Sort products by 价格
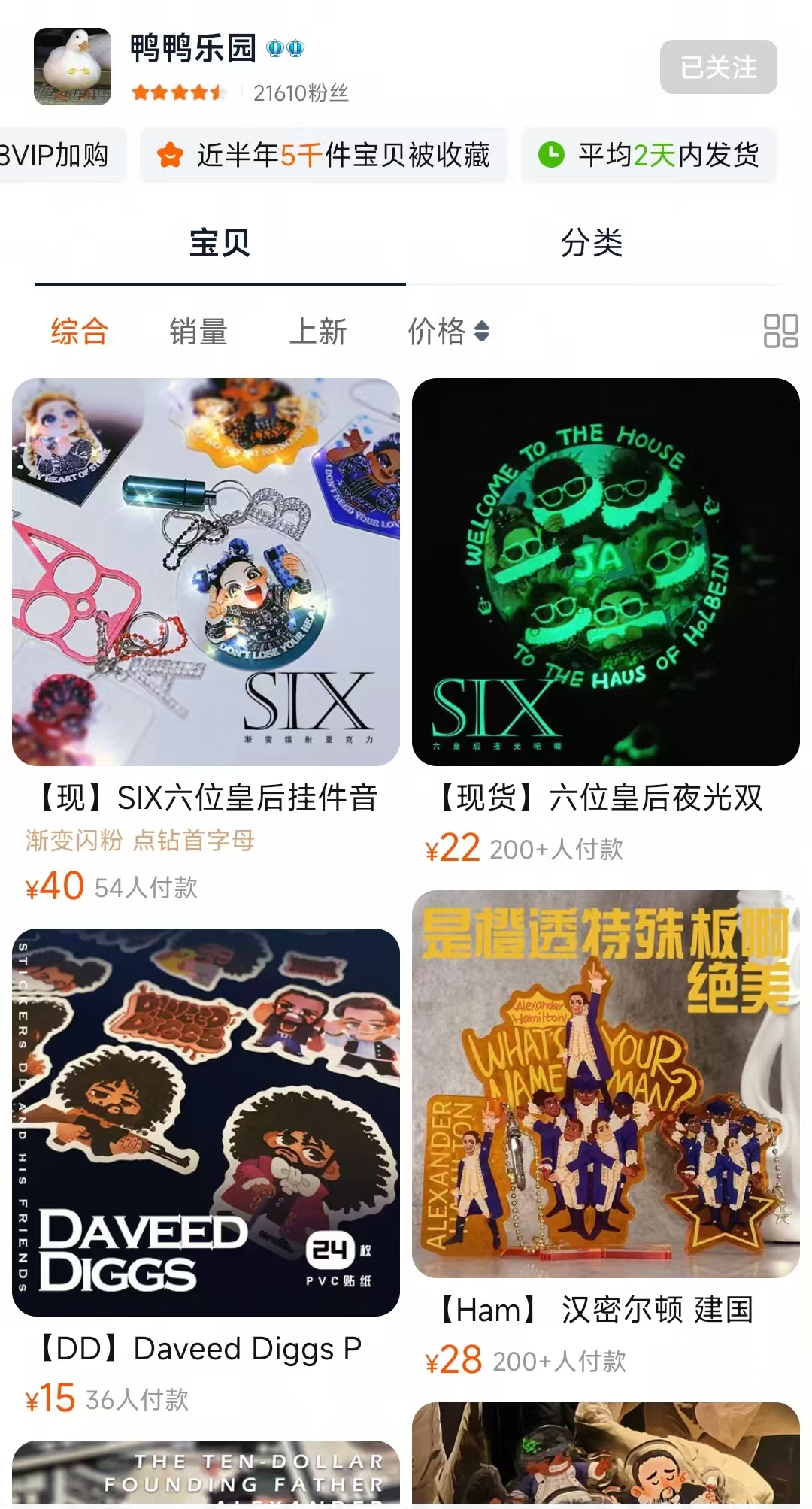 click(x=448, y=332)
